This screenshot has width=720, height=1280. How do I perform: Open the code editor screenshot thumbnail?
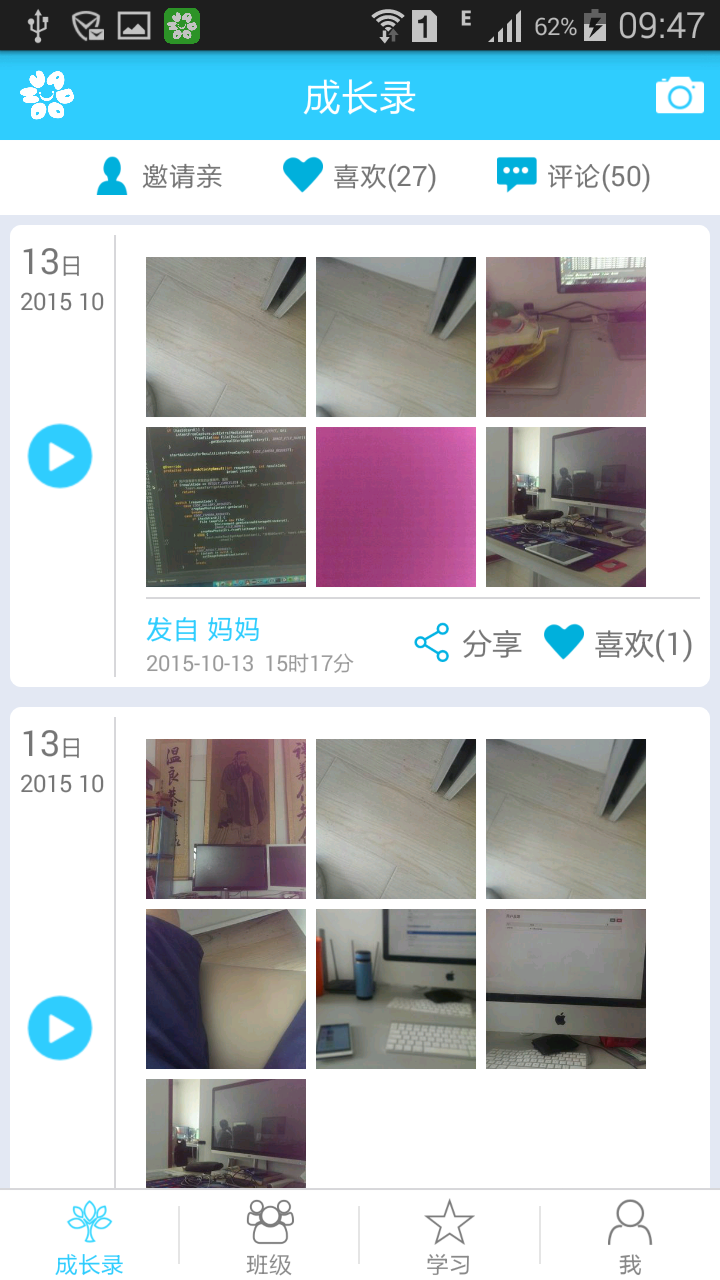pos(225,506)
